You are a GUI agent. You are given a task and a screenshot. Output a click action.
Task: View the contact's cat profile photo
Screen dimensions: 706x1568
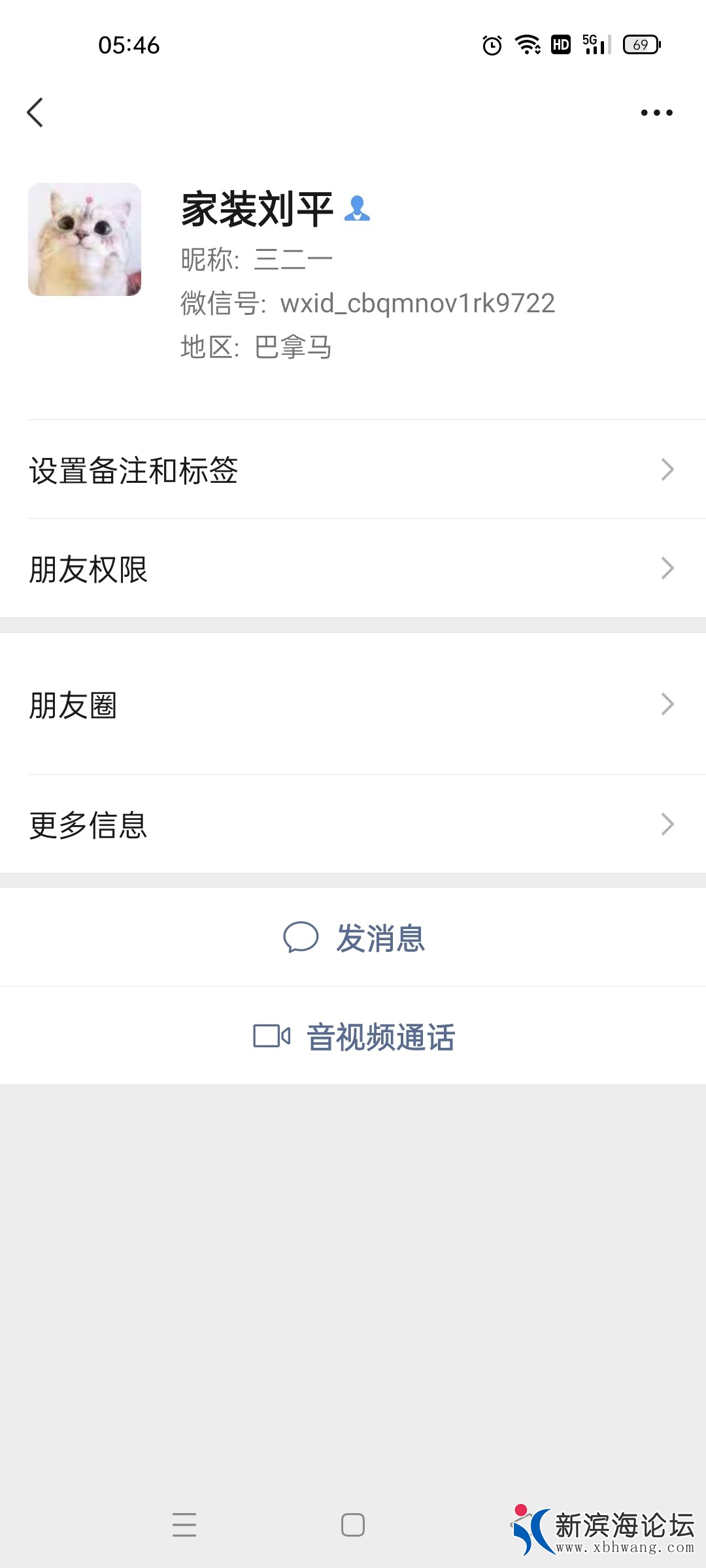tap(84, 239)
